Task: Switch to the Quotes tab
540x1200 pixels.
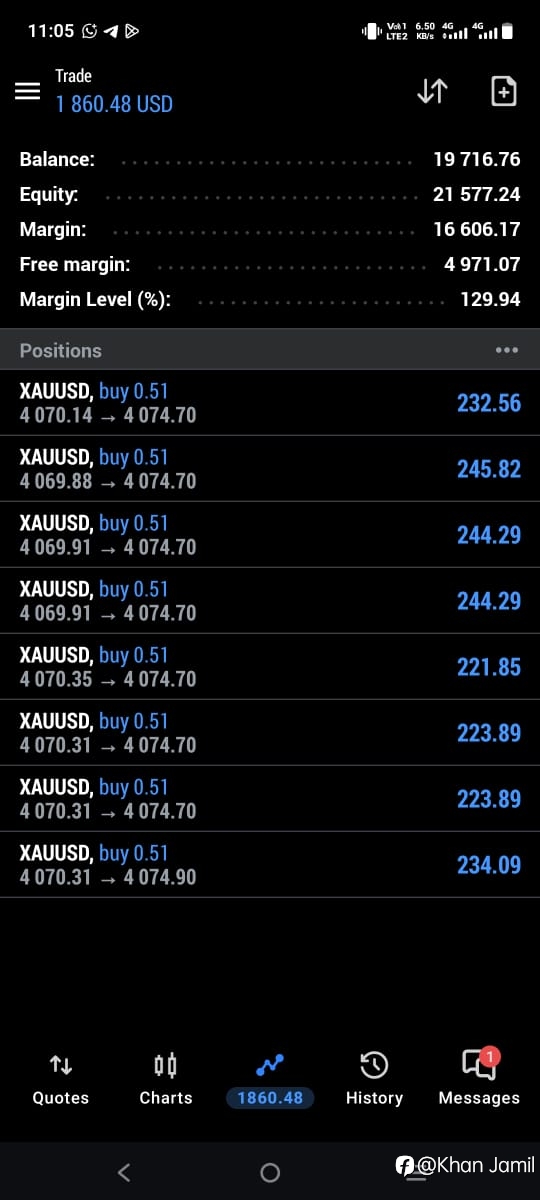Action: (60, 1079)
